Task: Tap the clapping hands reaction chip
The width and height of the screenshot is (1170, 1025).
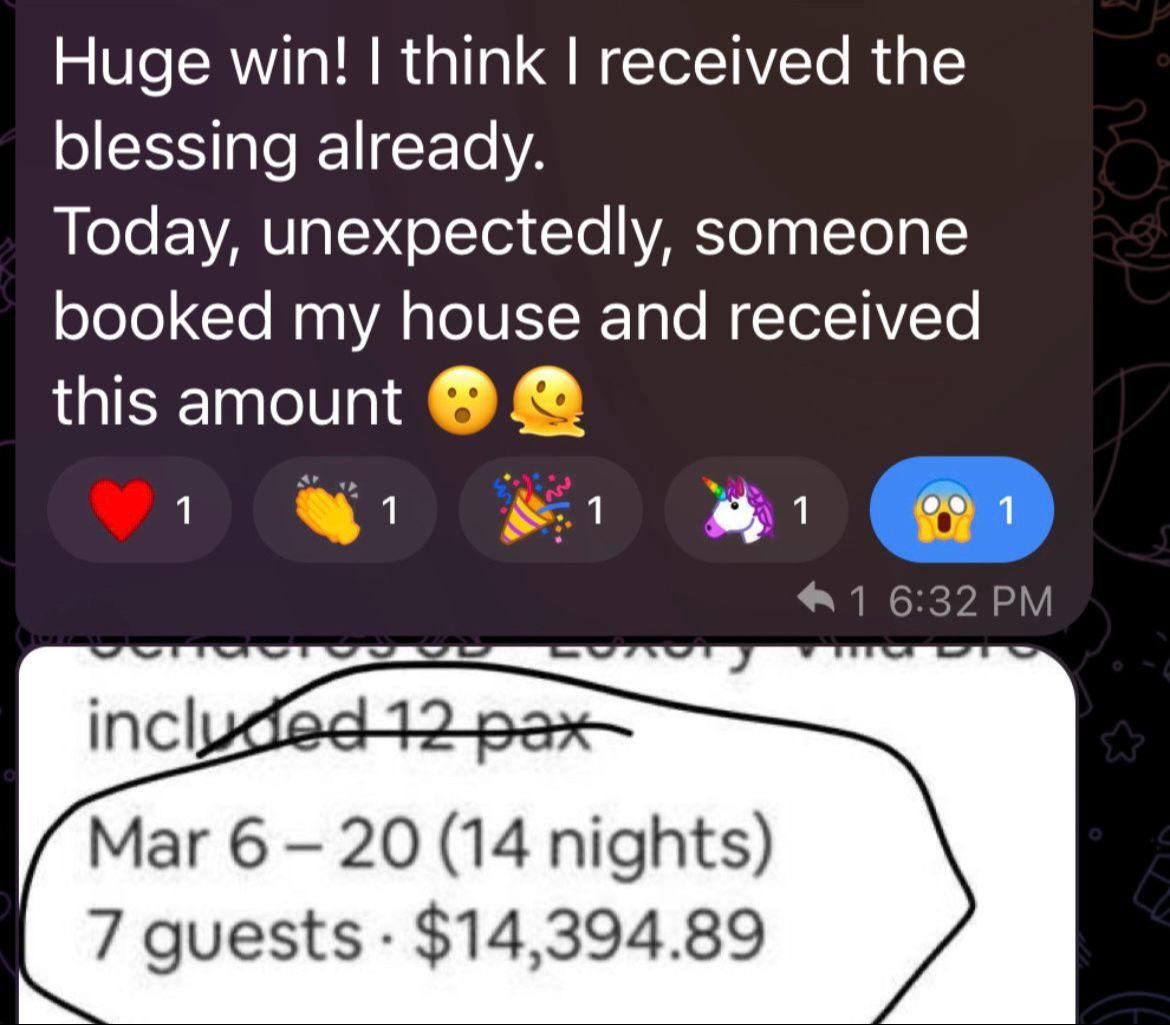Action: pyautogui.click(x=345, y=510)
